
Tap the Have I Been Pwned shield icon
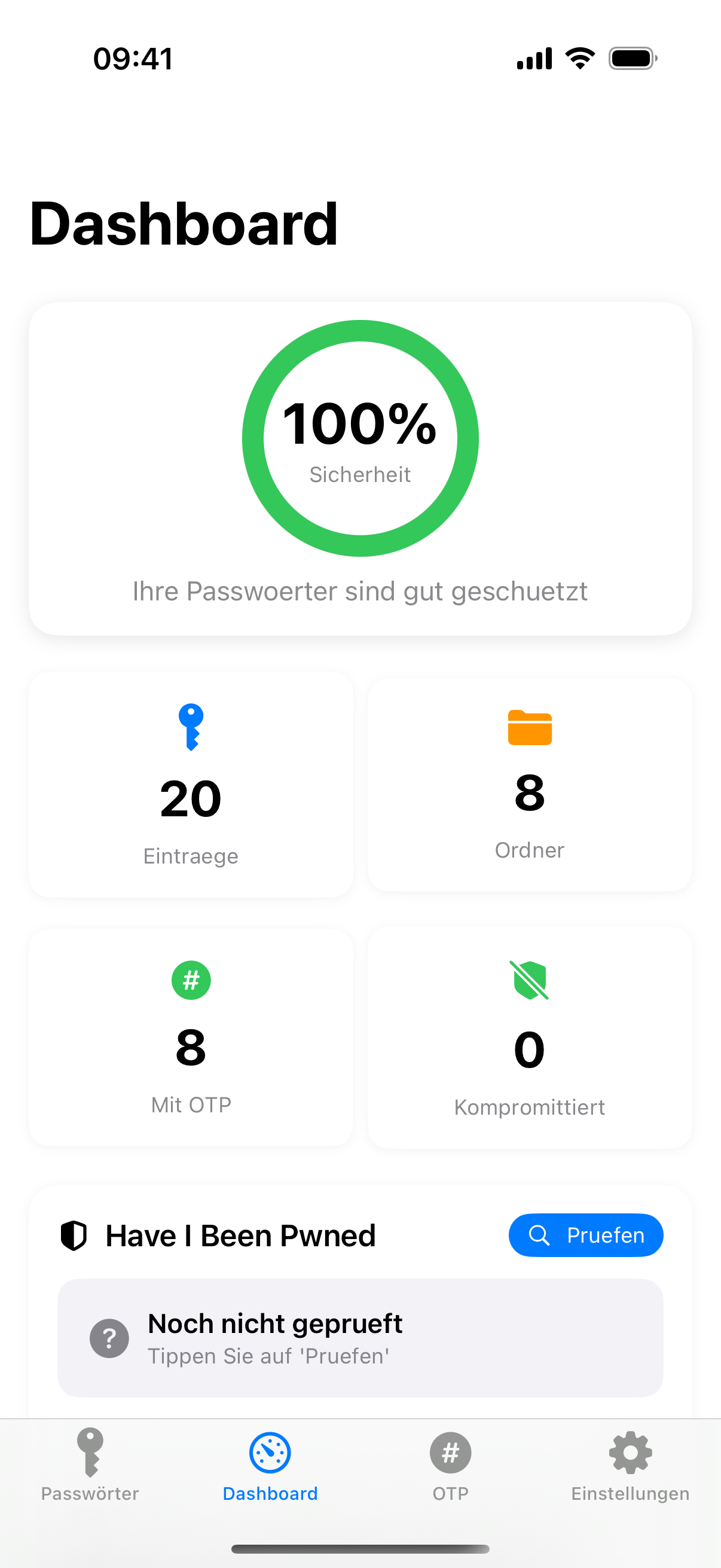coord(73,1234)
